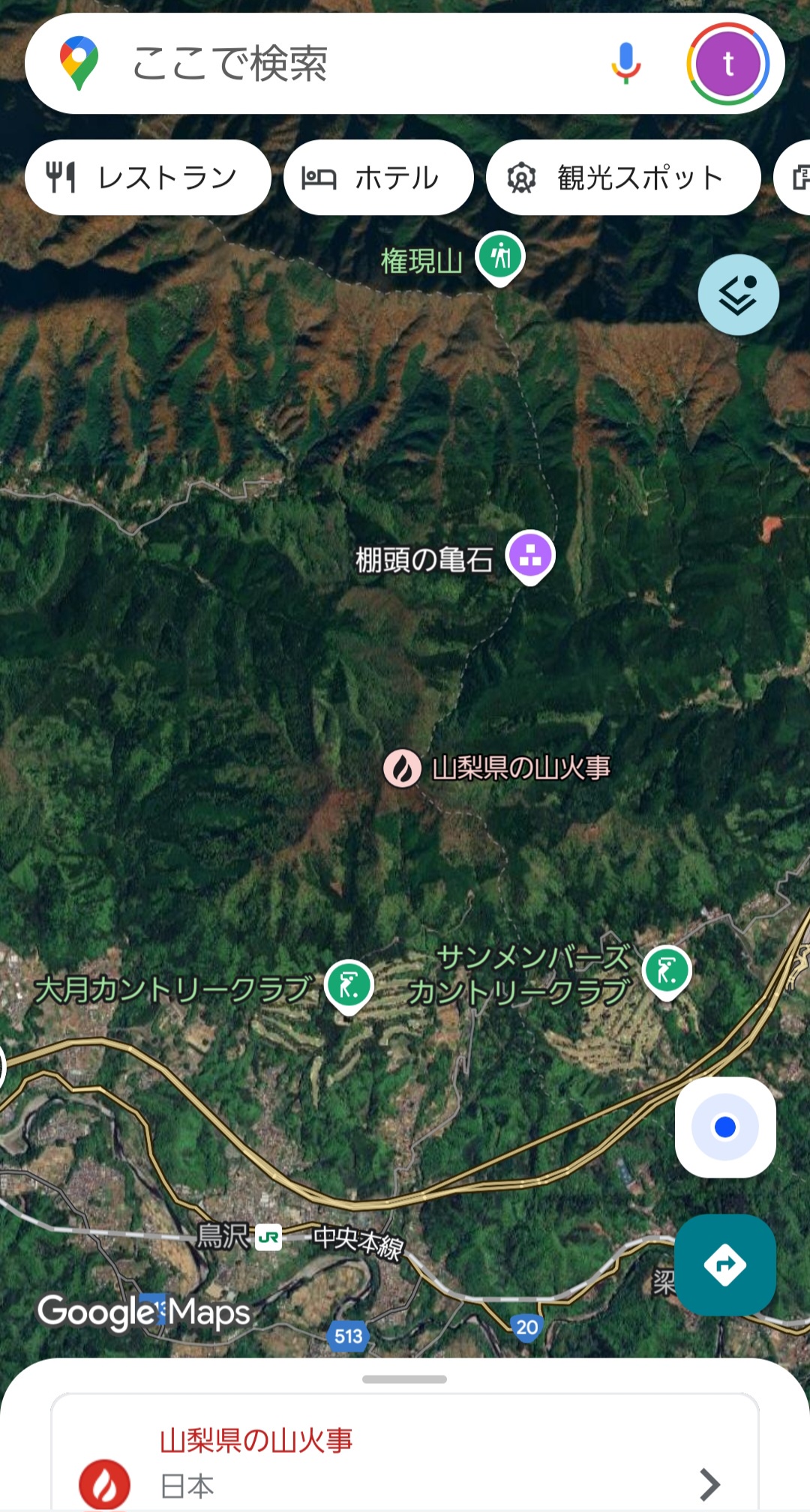
Task: Tap the サンメンバーズカントリークラブ golf marker
Action: (x=666, y=972)
